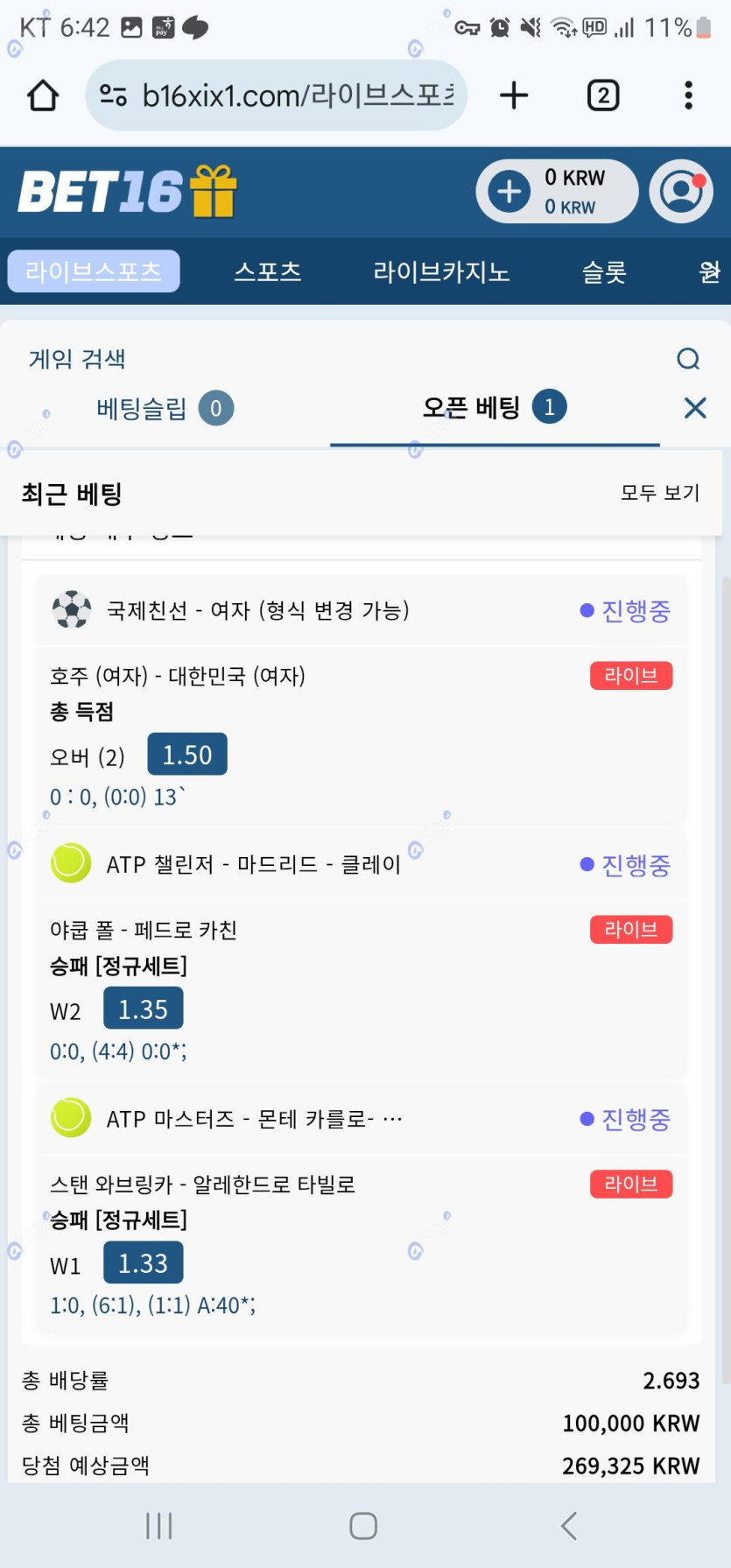731x1568 pixels.
Task: Open the user profile icon
Action: point(681,191)
